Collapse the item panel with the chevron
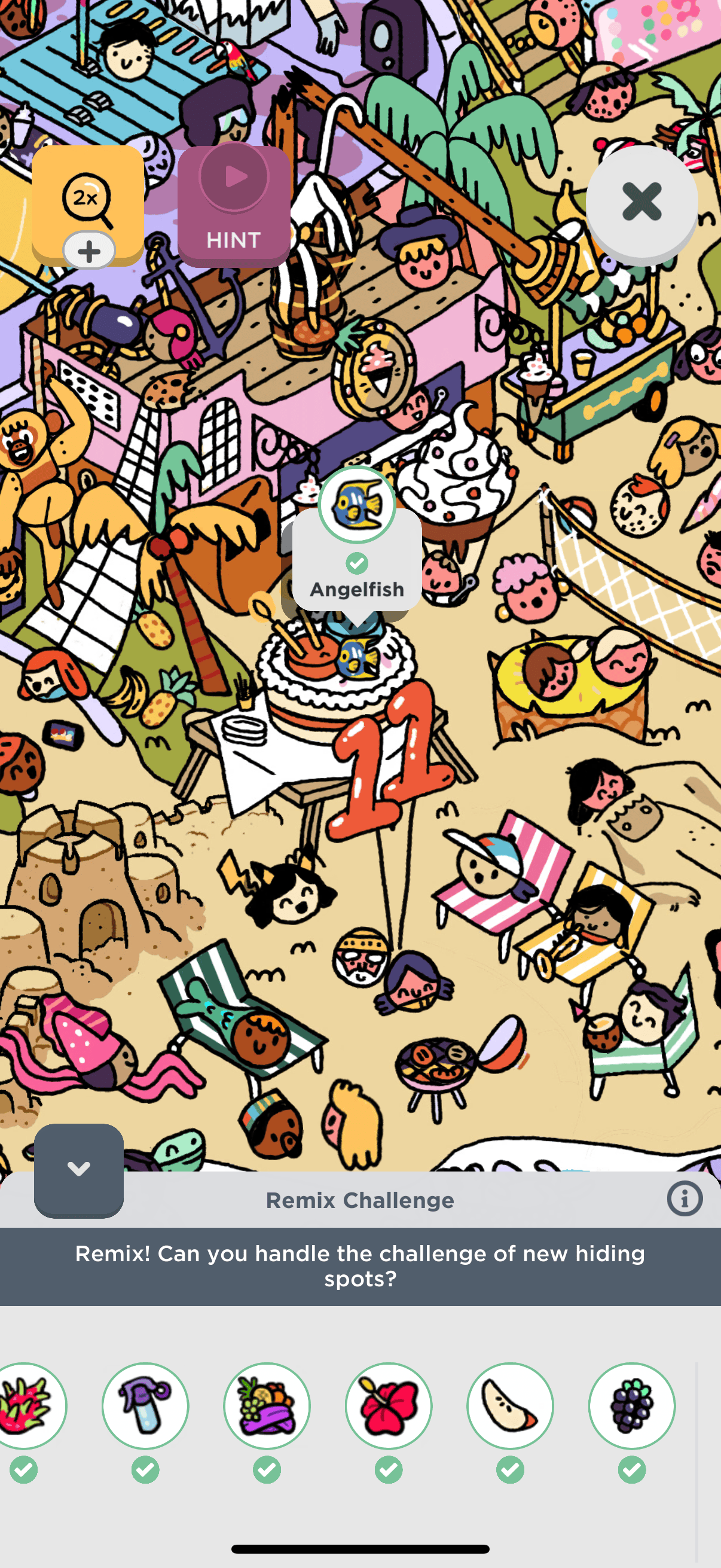The width and height of the screenshot is (721, 1568). 79,1169
